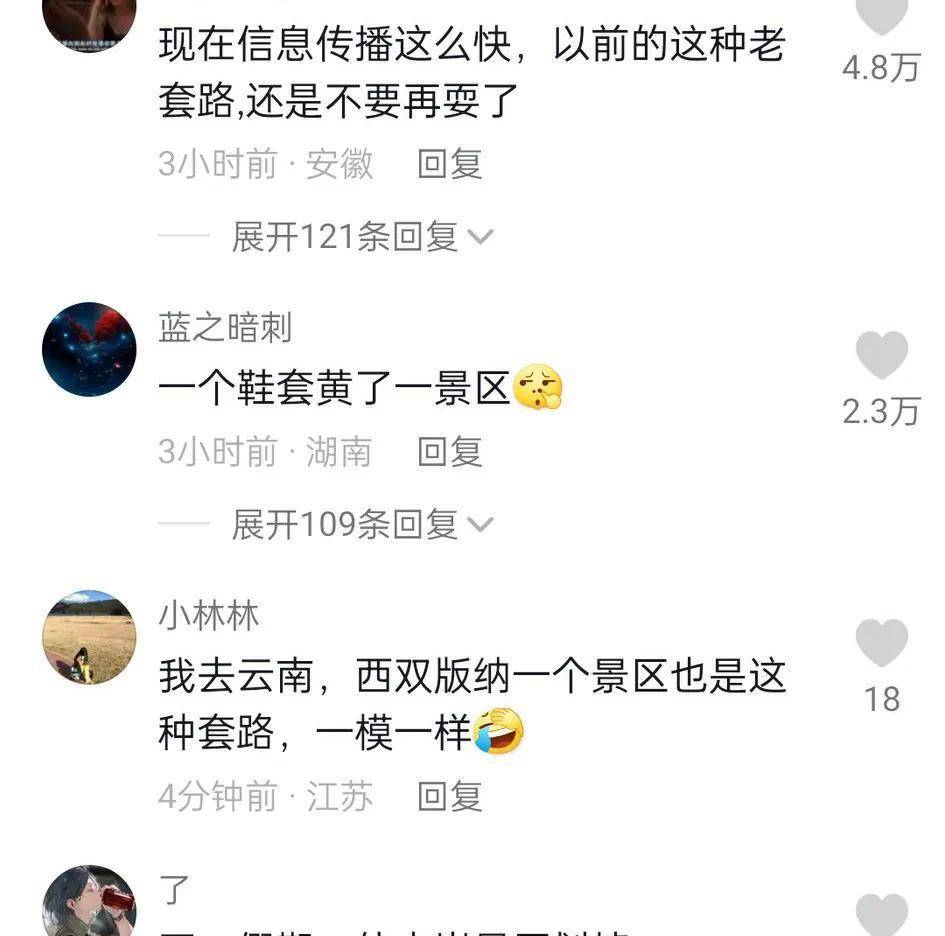
Task: Like 小林林's comment
Action: (882, 643)
